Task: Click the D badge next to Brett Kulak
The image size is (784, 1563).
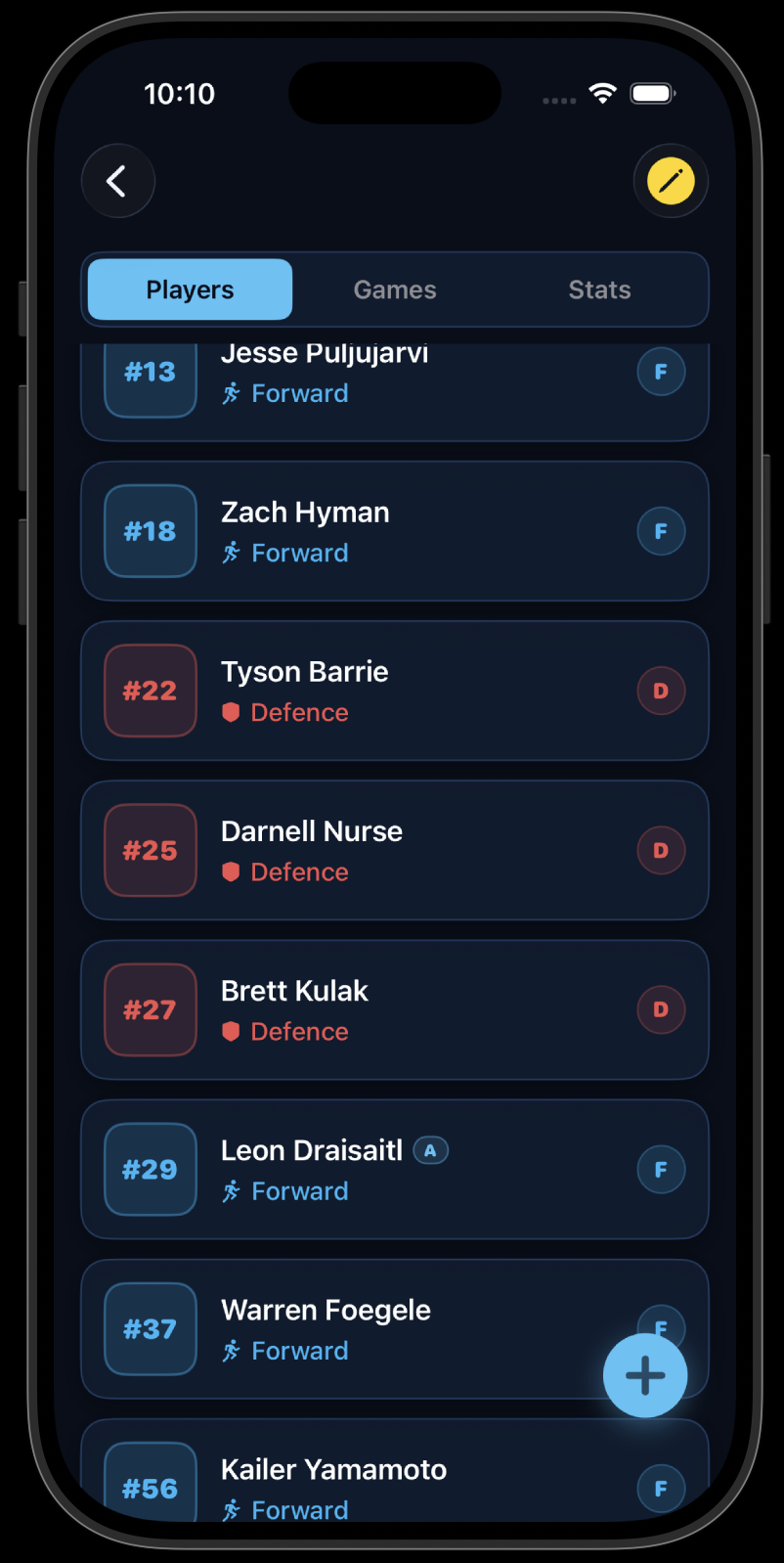Action: [661, 1009]
